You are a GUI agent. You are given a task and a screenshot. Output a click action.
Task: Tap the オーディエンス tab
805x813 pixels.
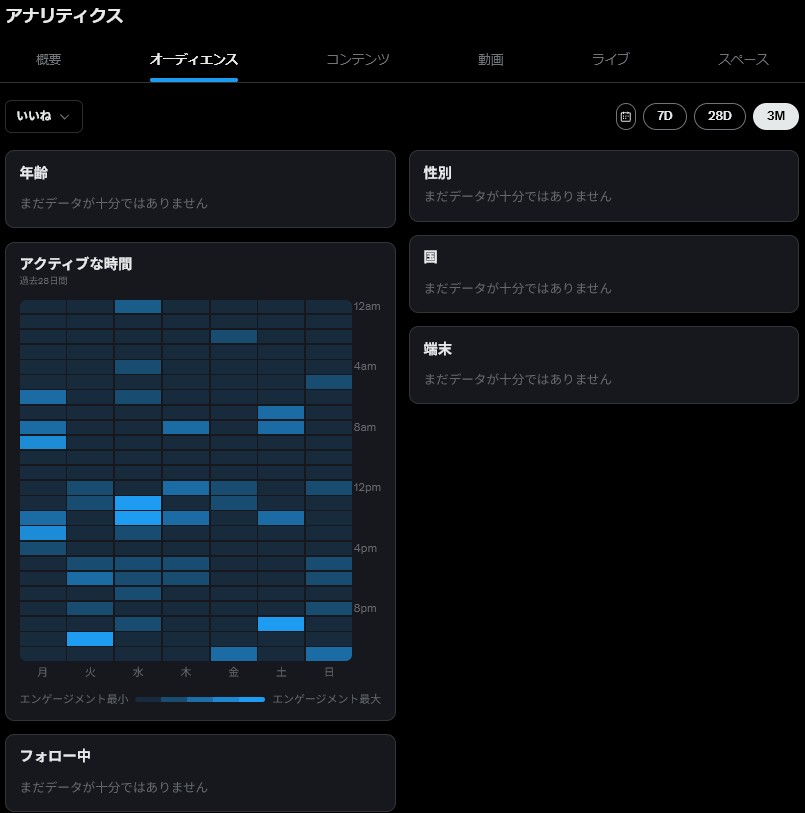[x=194, y=59]
